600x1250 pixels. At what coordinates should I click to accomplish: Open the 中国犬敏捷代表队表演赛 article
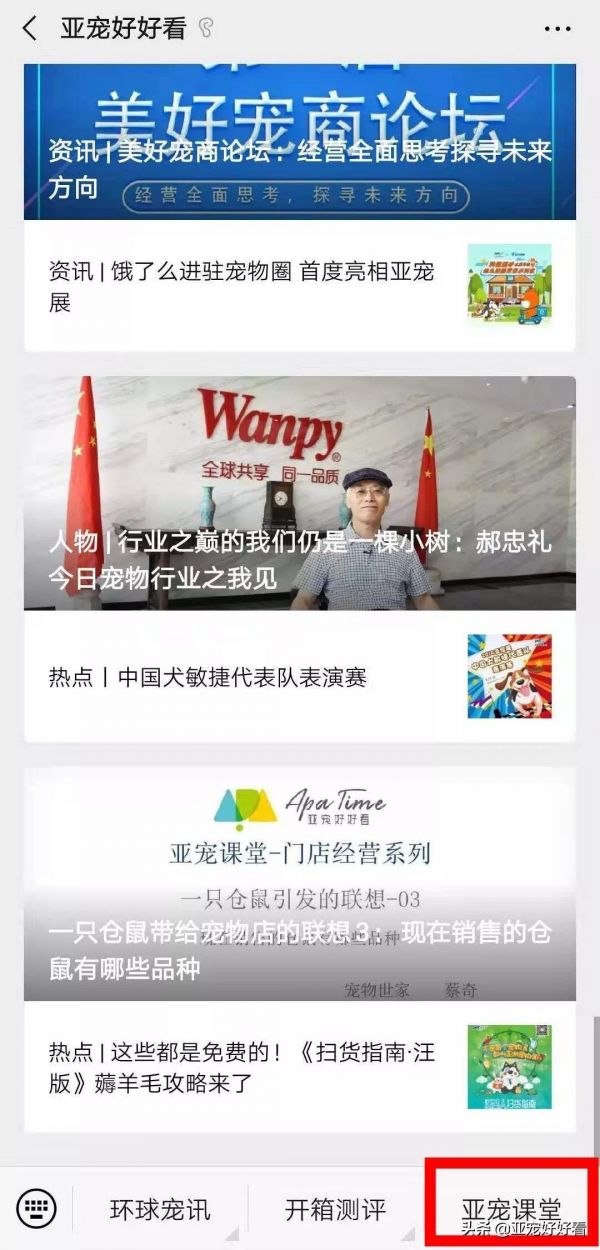click(x=299, y=677)
